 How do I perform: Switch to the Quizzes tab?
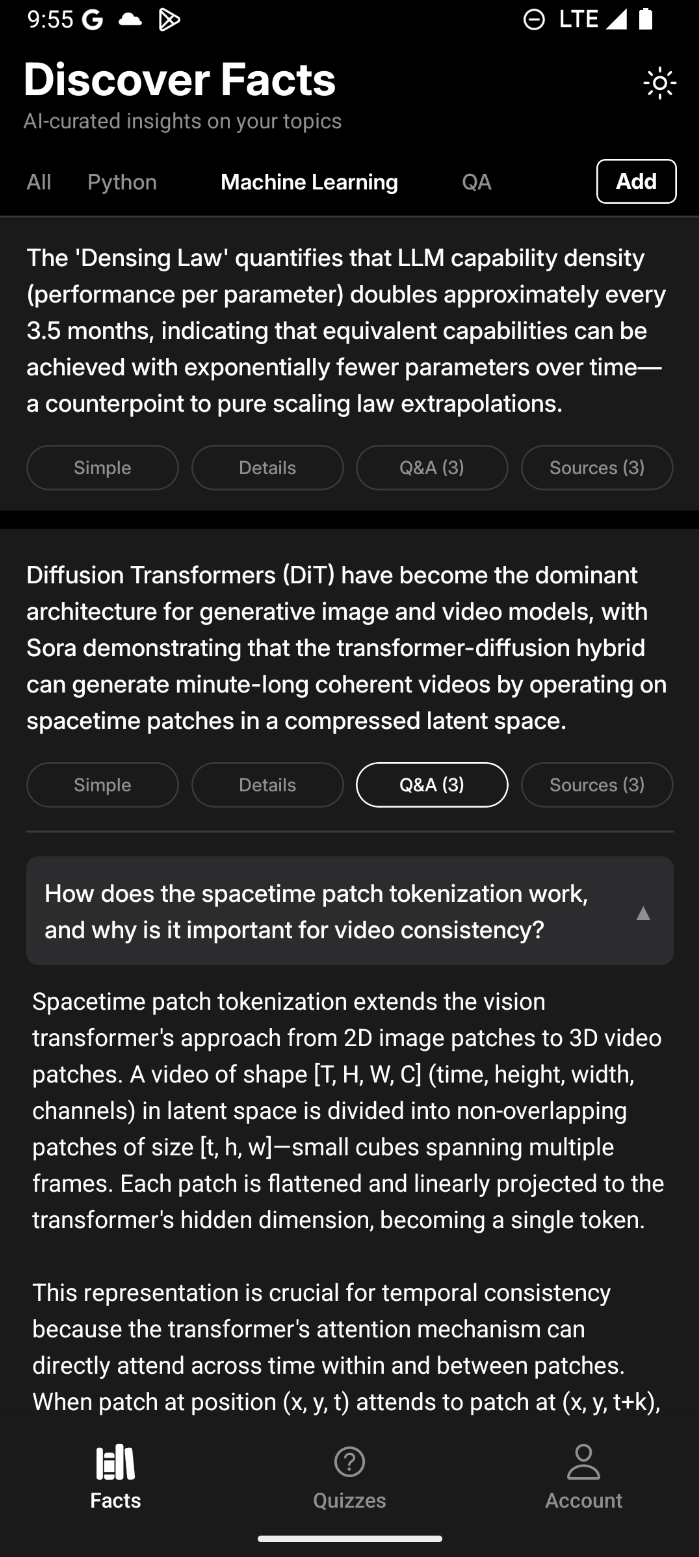[x=349, y=1477]
